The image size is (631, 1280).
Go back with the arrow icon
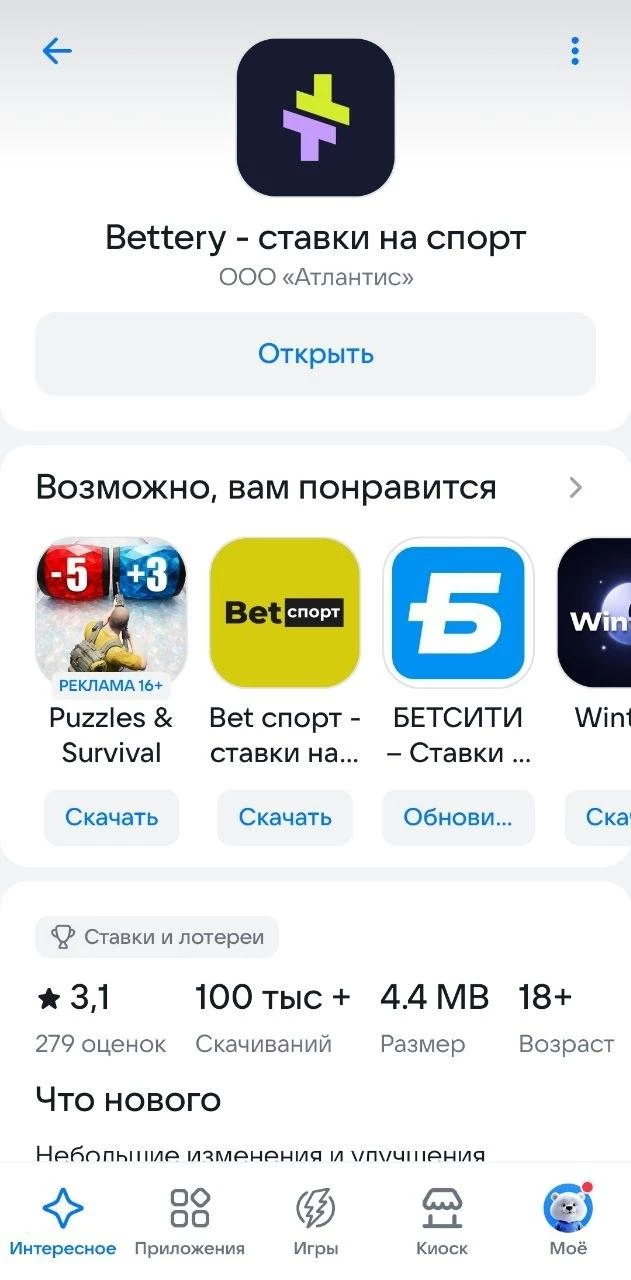click(57, 51)
